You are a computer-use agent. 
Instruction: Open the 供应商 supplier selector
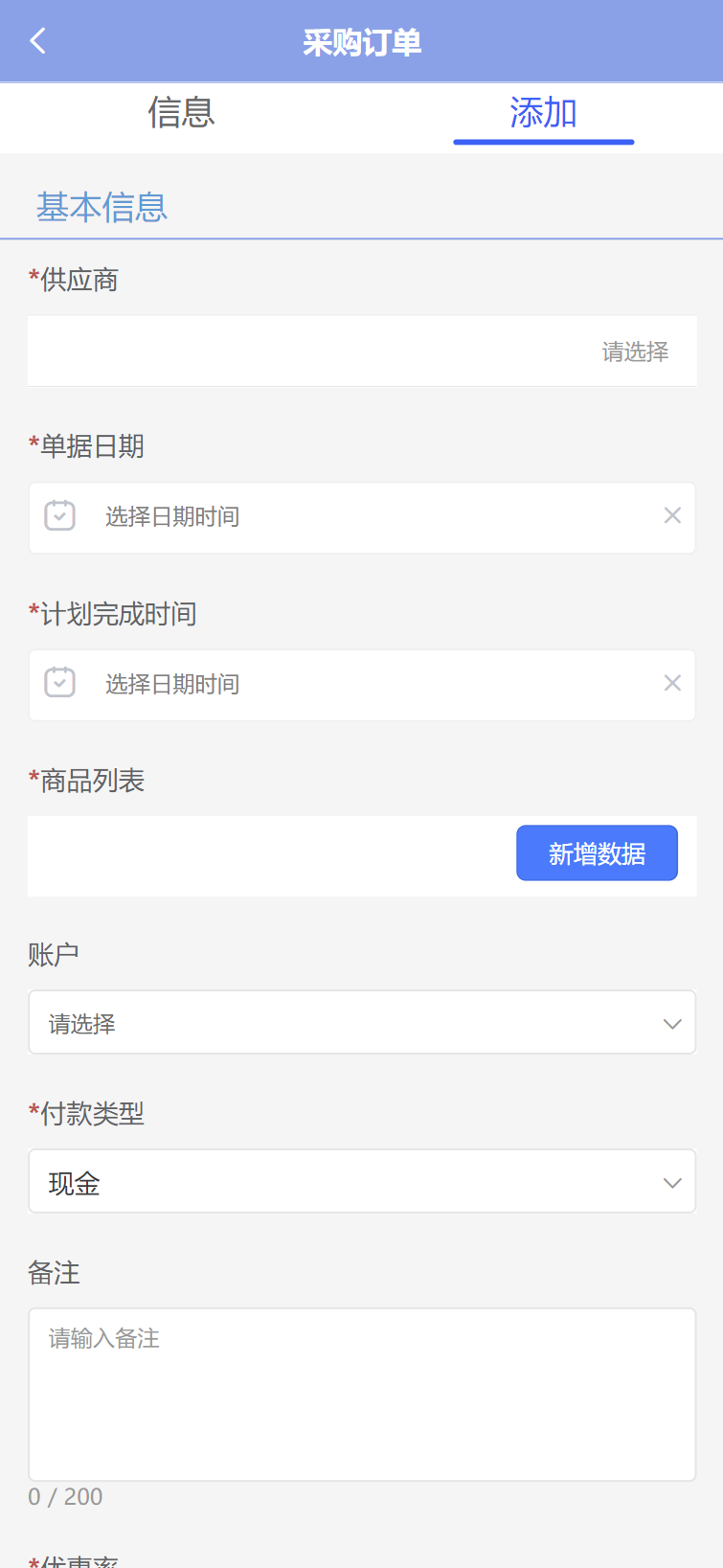(362, 352)
